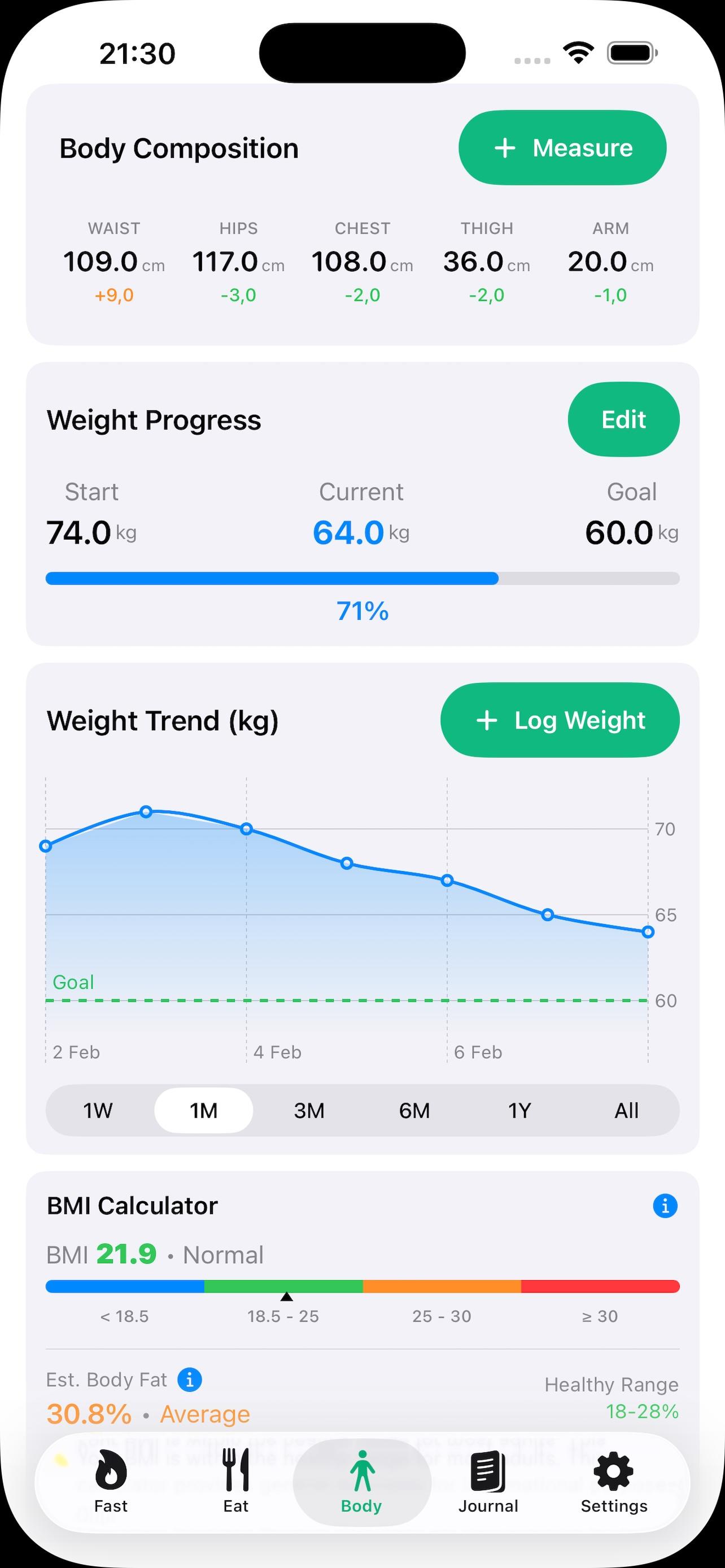The width and height of the screenshot is (725, 1568).
Task: Switch to the Body tab
Action: pos(361,1487)
